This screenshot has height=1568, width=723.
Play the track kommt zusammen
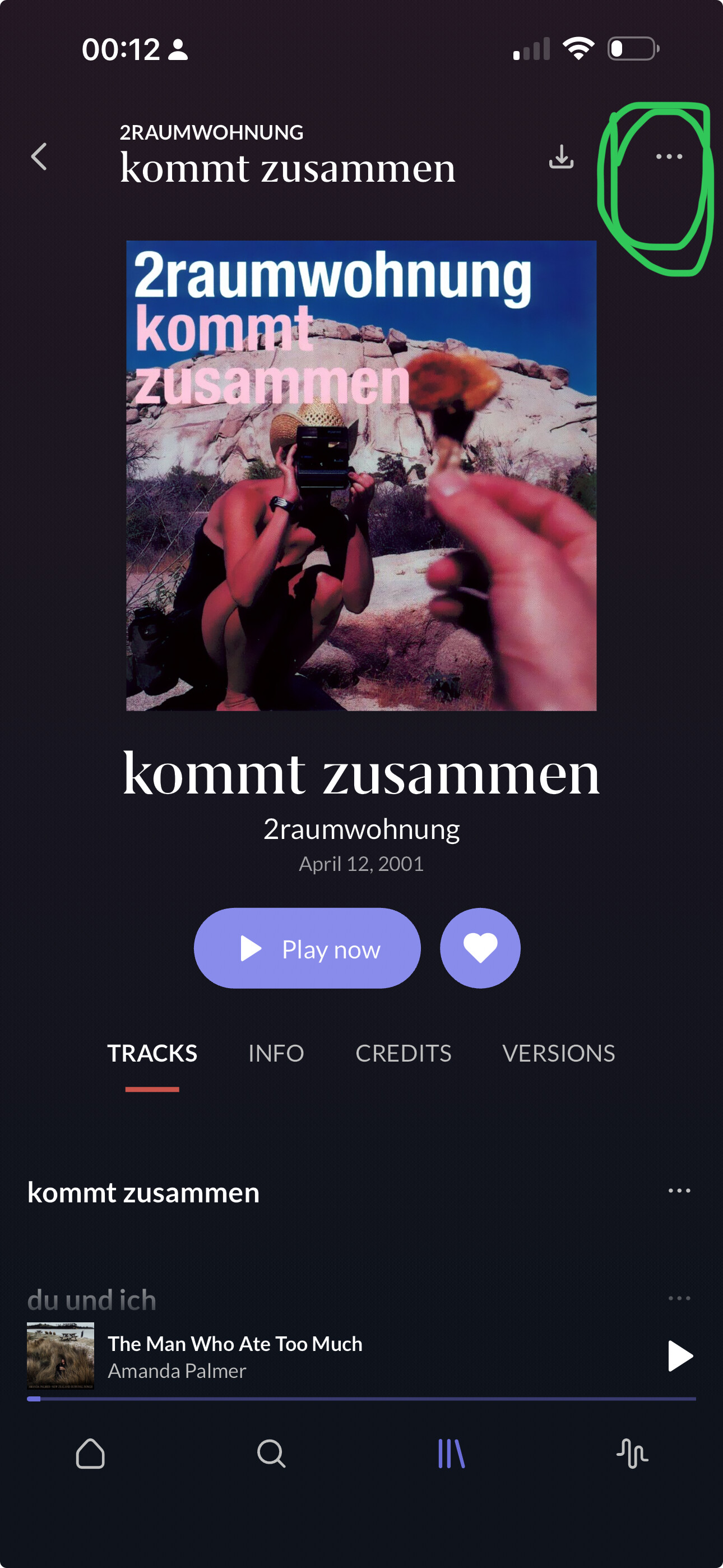[x=143, y=1192]
